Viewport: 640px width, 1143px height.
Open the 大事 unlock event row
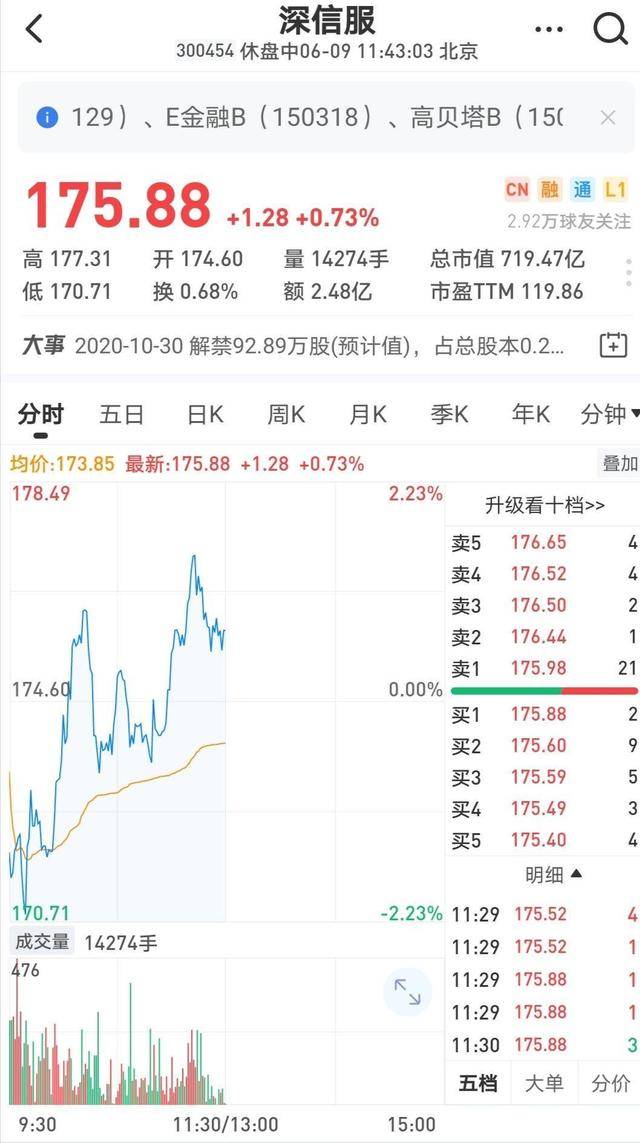(x=300, y=346)
